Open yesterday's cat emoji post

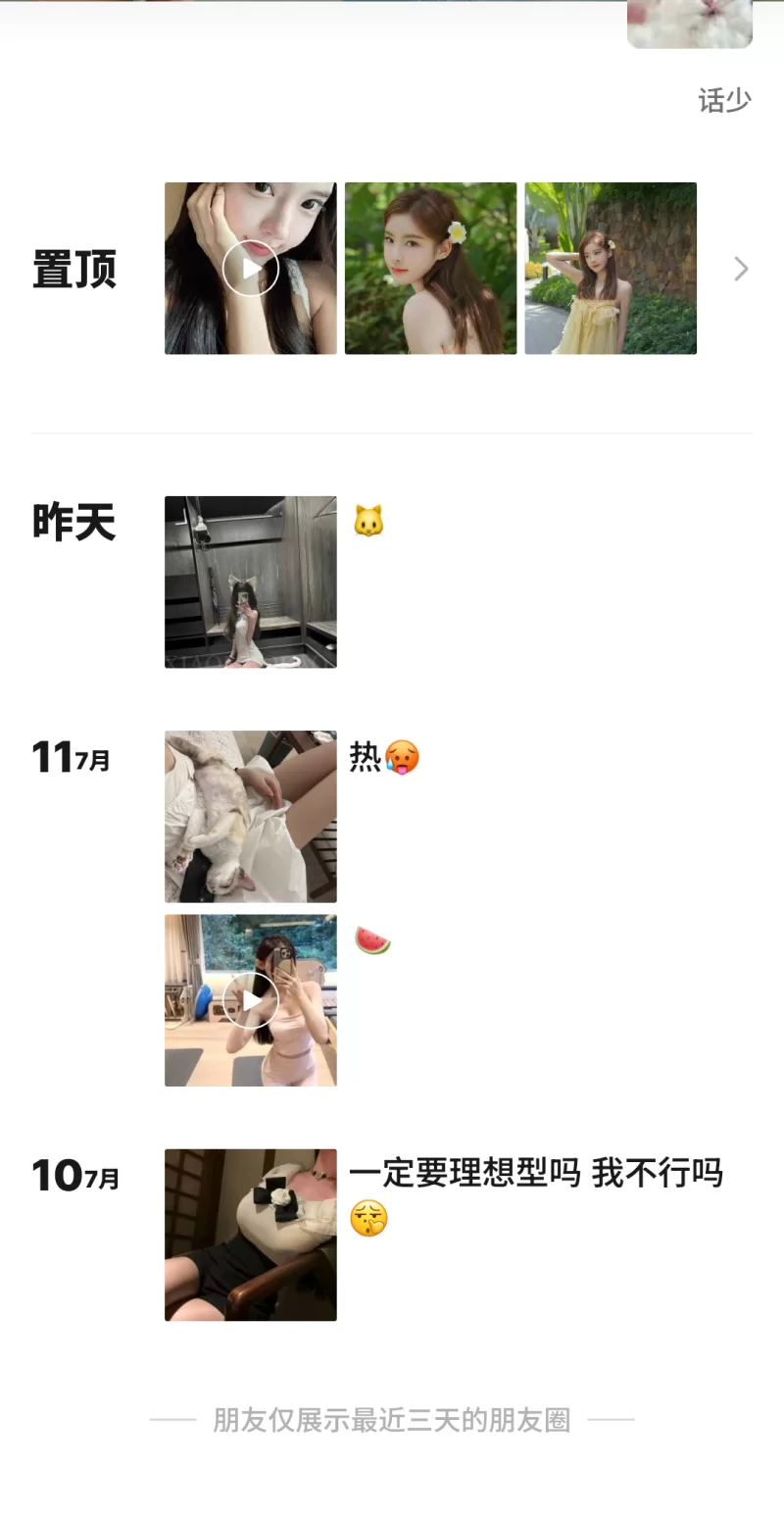click(x=251, y=582)
